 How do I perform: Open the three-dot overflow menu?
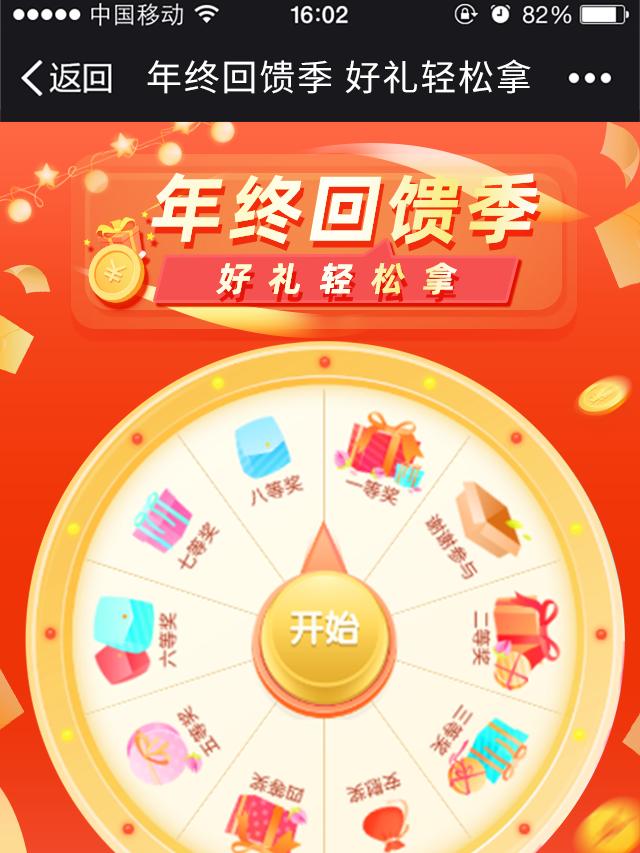point(589,79)
